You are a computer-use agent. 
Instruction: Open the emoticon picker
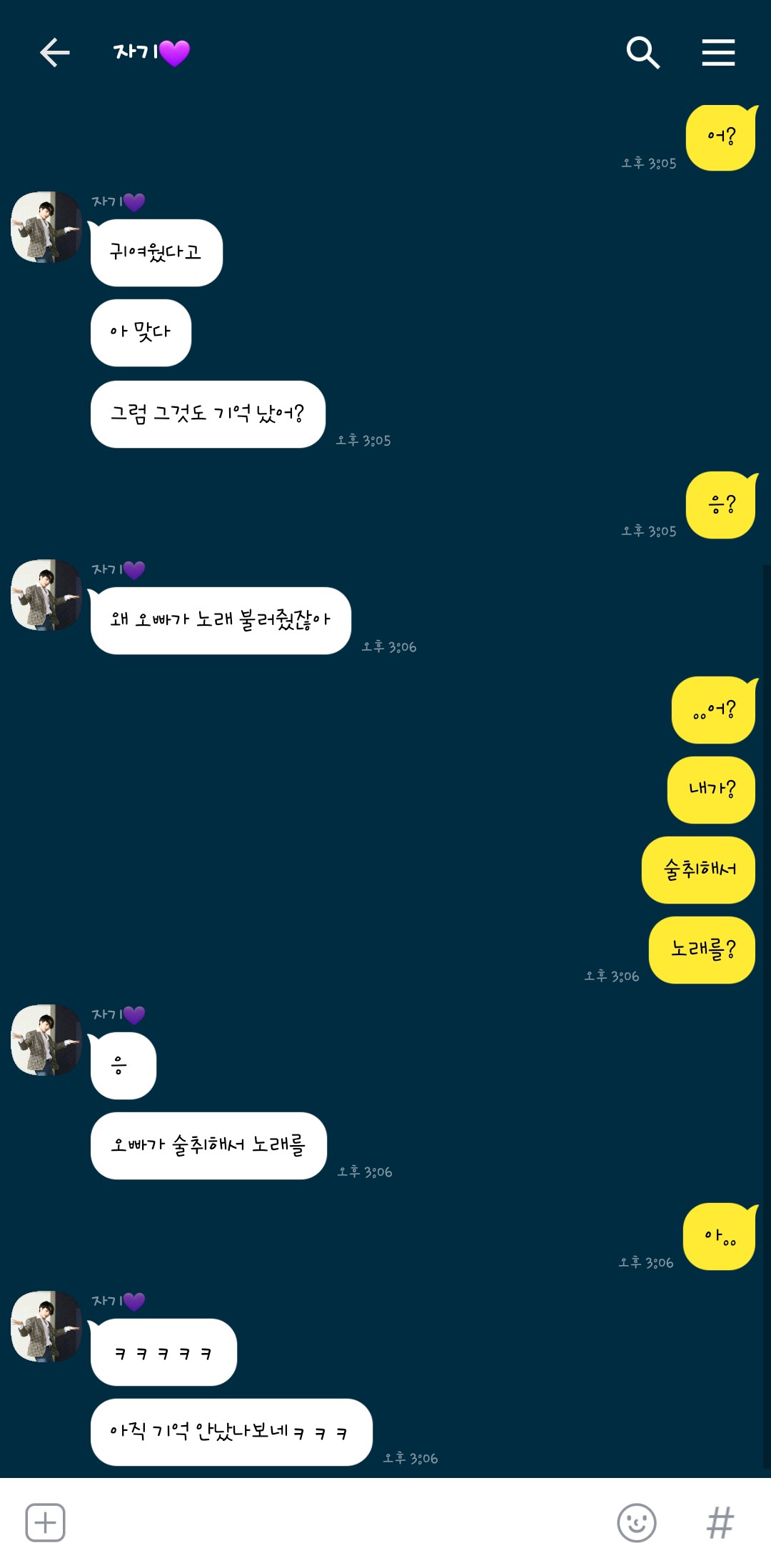click(636, 1522)
